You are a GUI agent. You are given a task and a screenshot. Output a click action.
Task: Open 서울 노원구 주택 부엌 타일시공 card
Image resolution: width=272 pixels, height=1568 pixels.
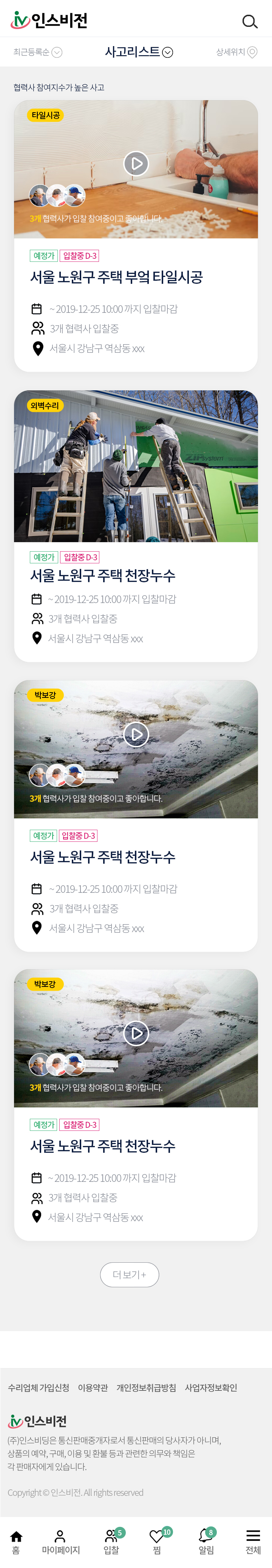coord(116,278)
